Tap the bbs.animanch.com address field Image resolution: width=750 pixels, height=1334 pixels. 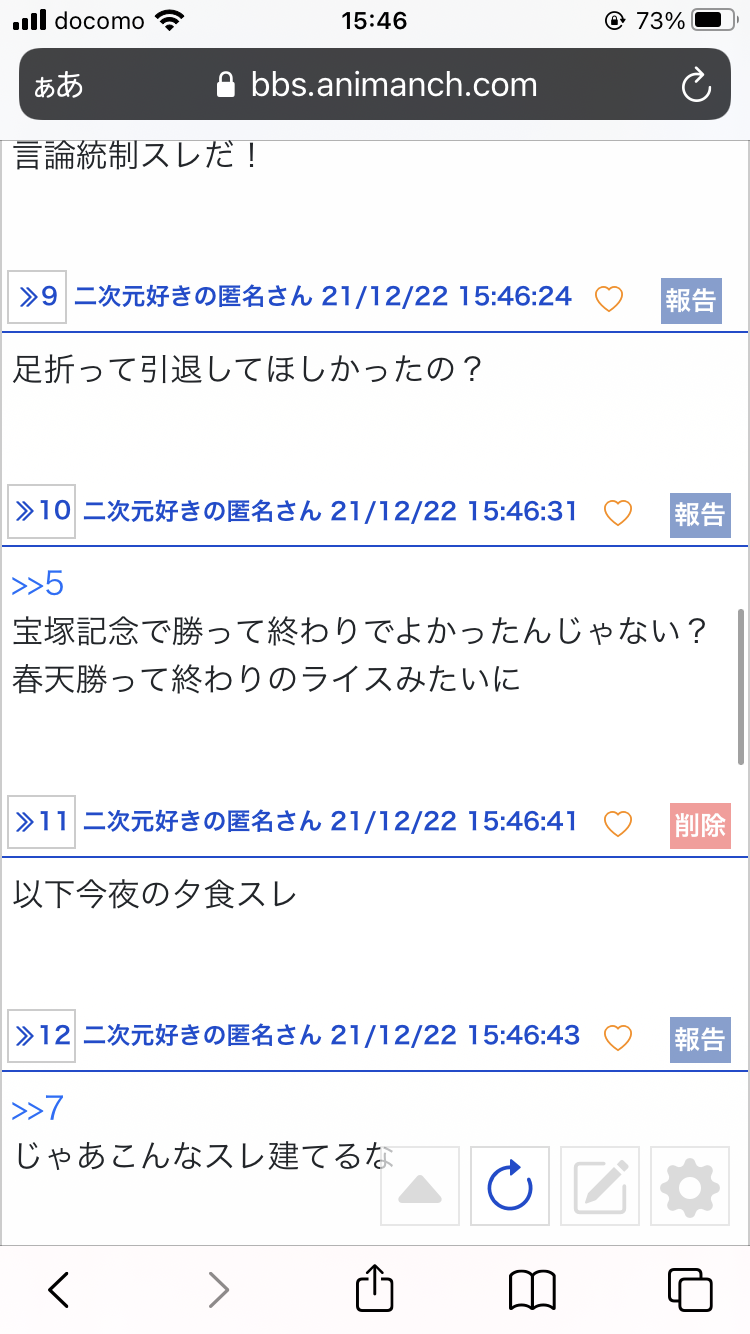tap(378, 85)
